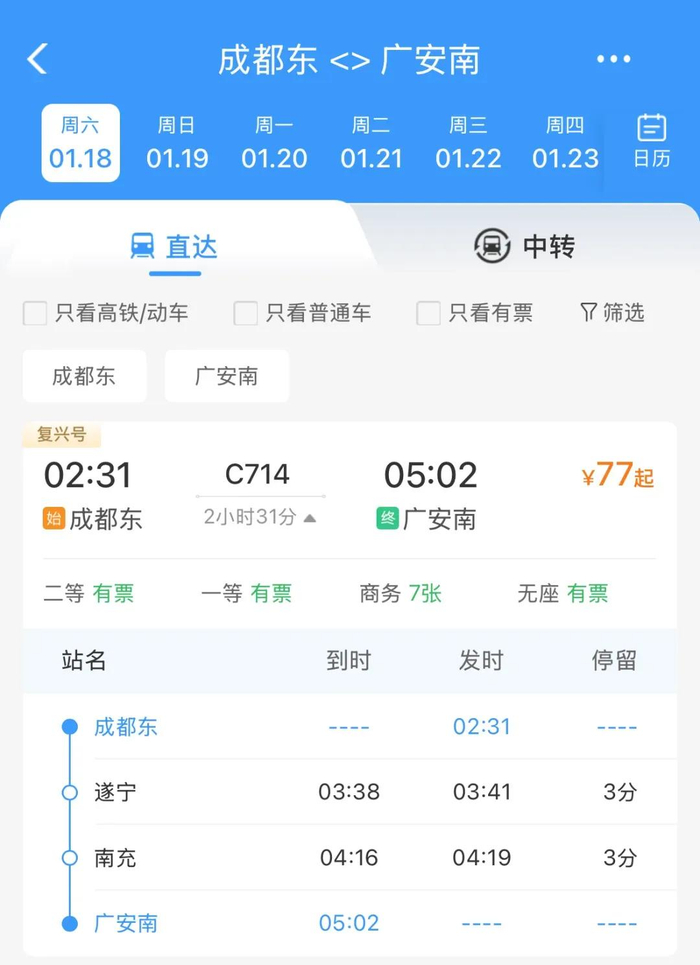
Task: Open the 筛选 filter options
Action: (612, 313)
